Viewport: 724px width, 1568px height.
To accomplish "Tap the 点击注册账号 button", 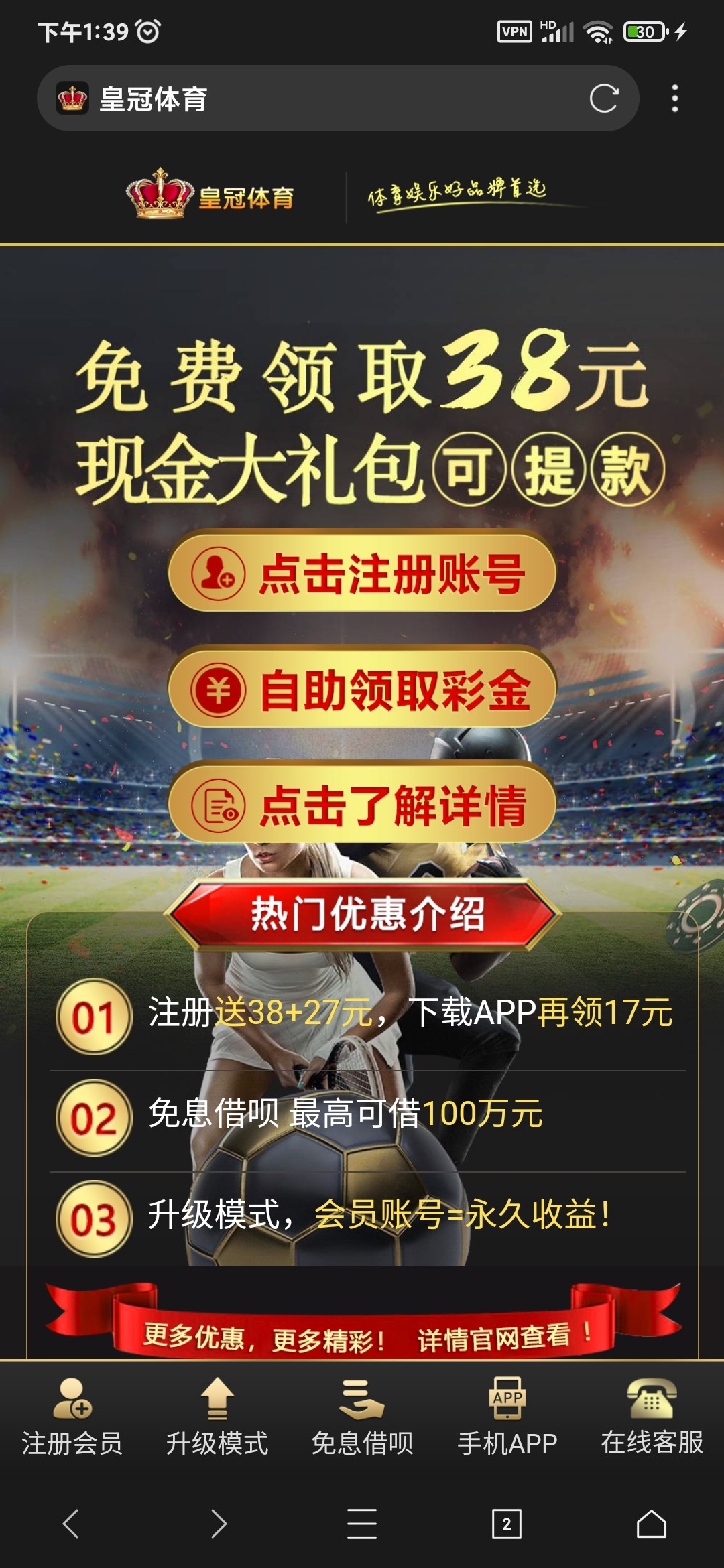I will pos(362,573).
